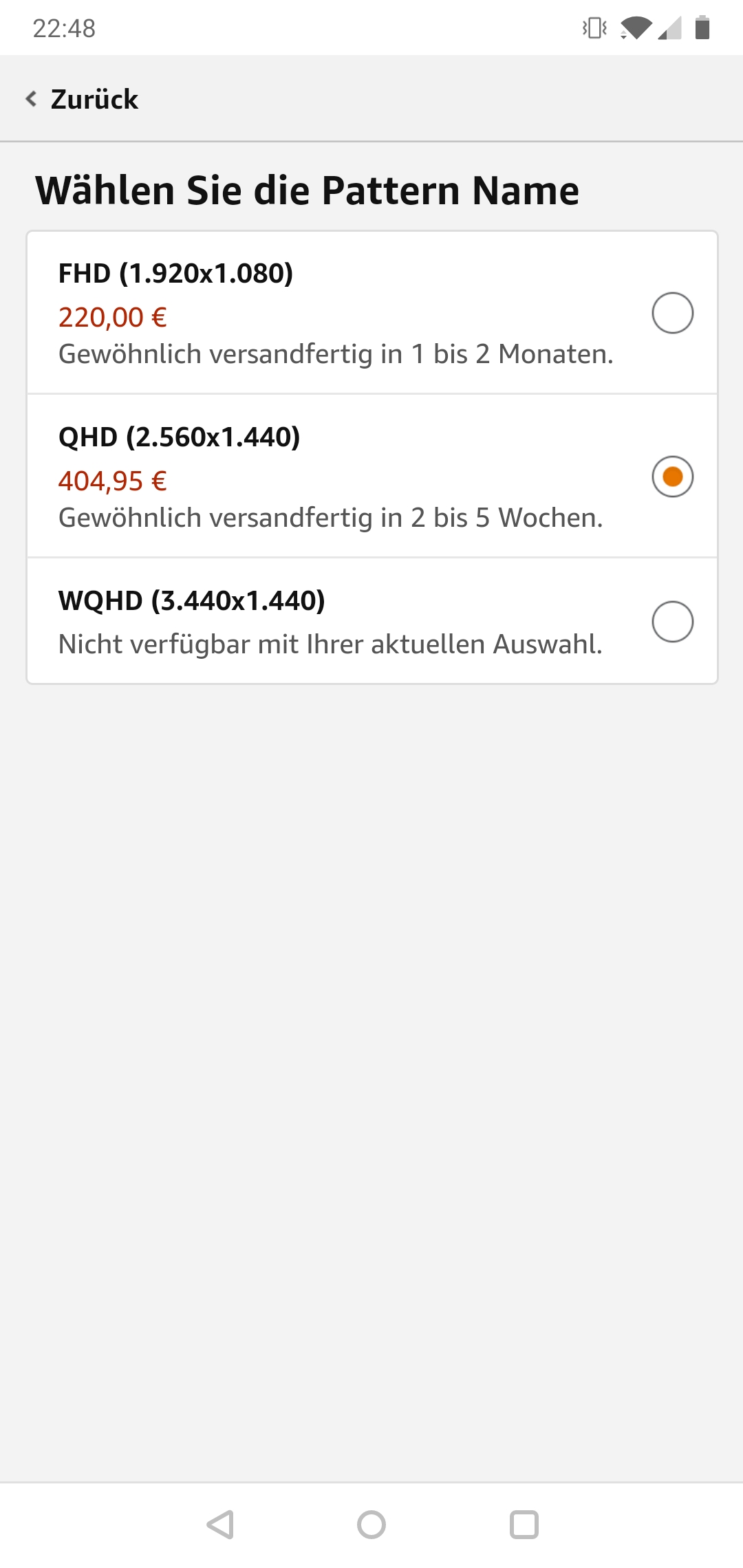Tap the system home button
The image size is (743, 1568).
(371, 1525)
